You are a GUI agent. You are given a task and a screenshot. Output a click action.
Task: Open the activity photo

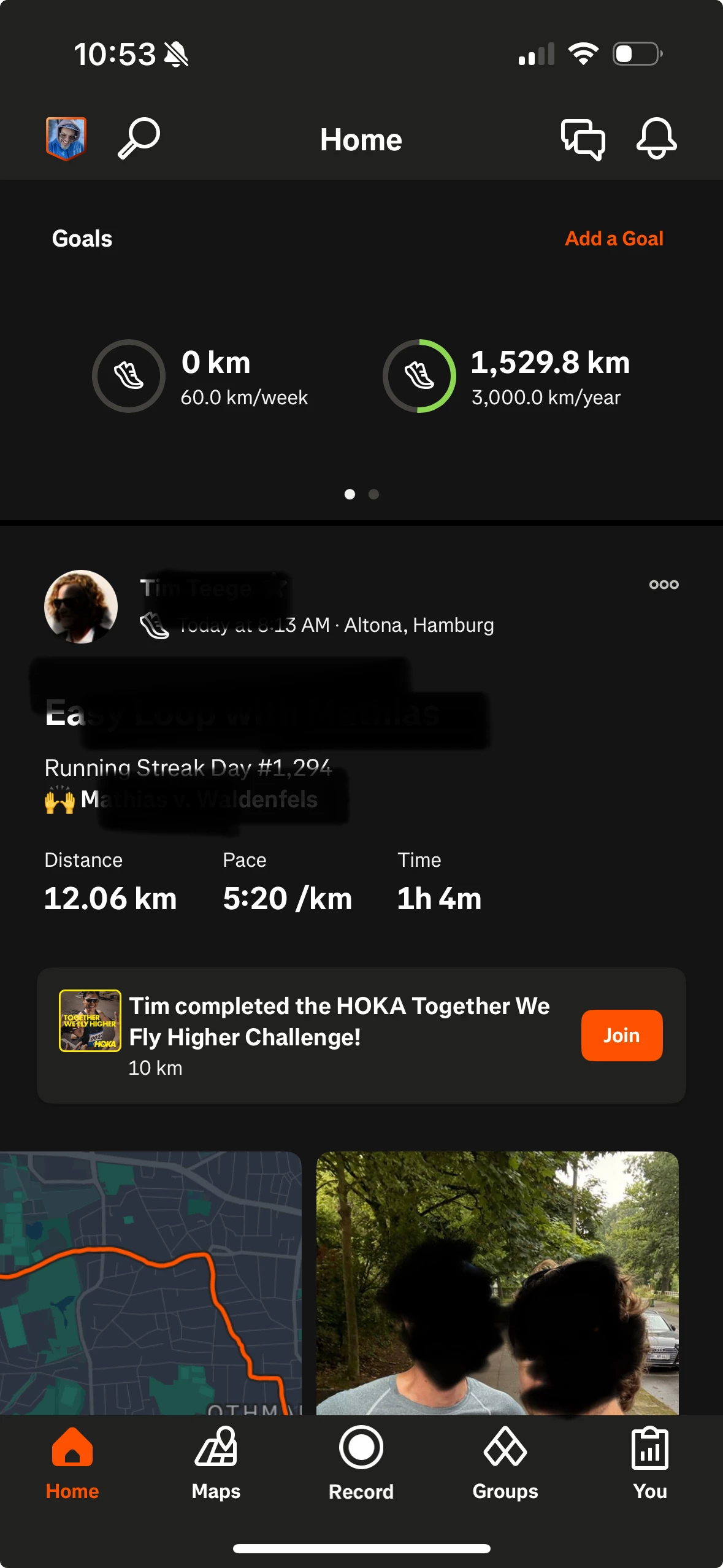tap(497, 1282)
